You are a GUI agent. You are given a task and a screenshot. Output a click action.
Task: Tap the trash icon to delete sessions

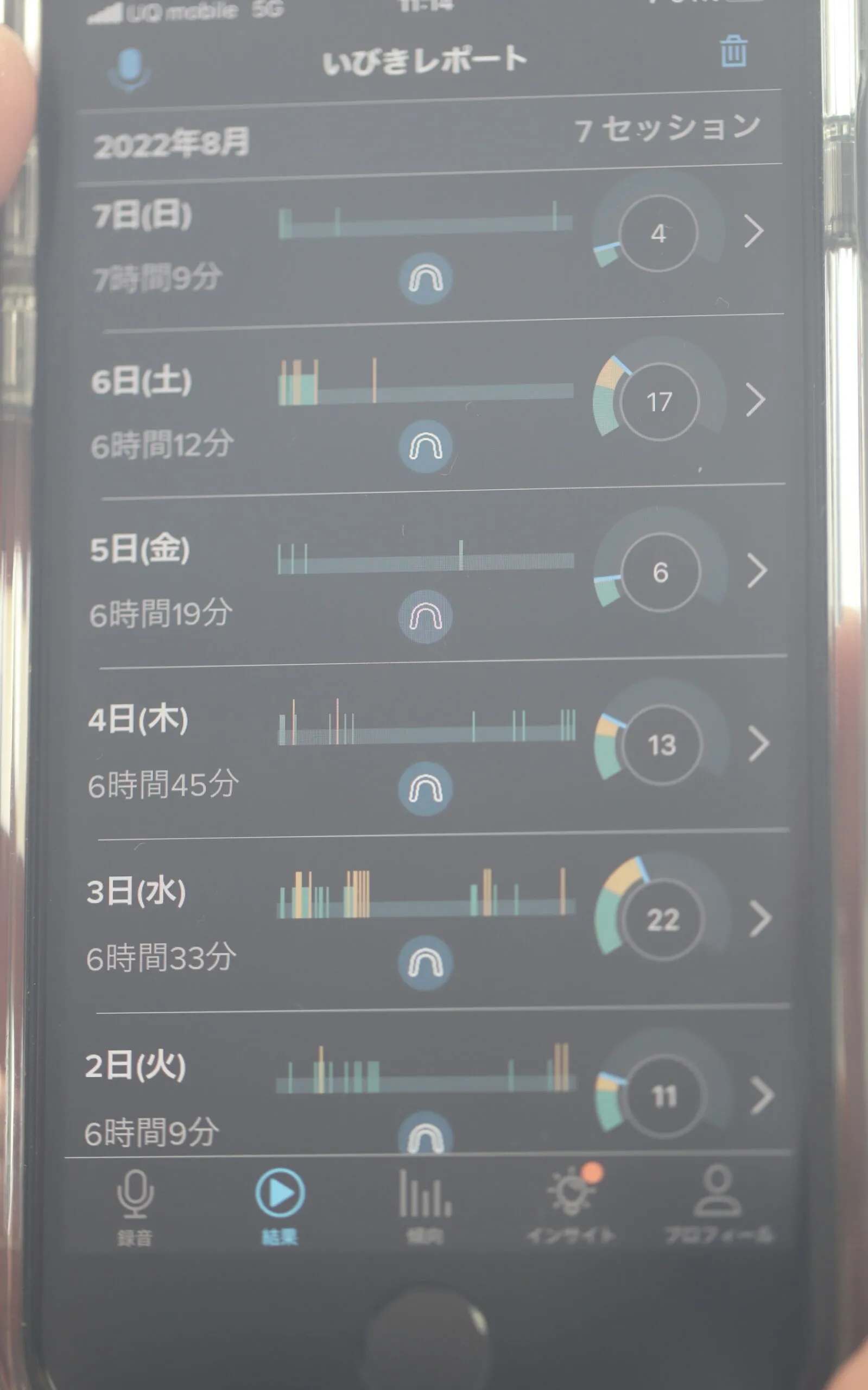point(733,52)
